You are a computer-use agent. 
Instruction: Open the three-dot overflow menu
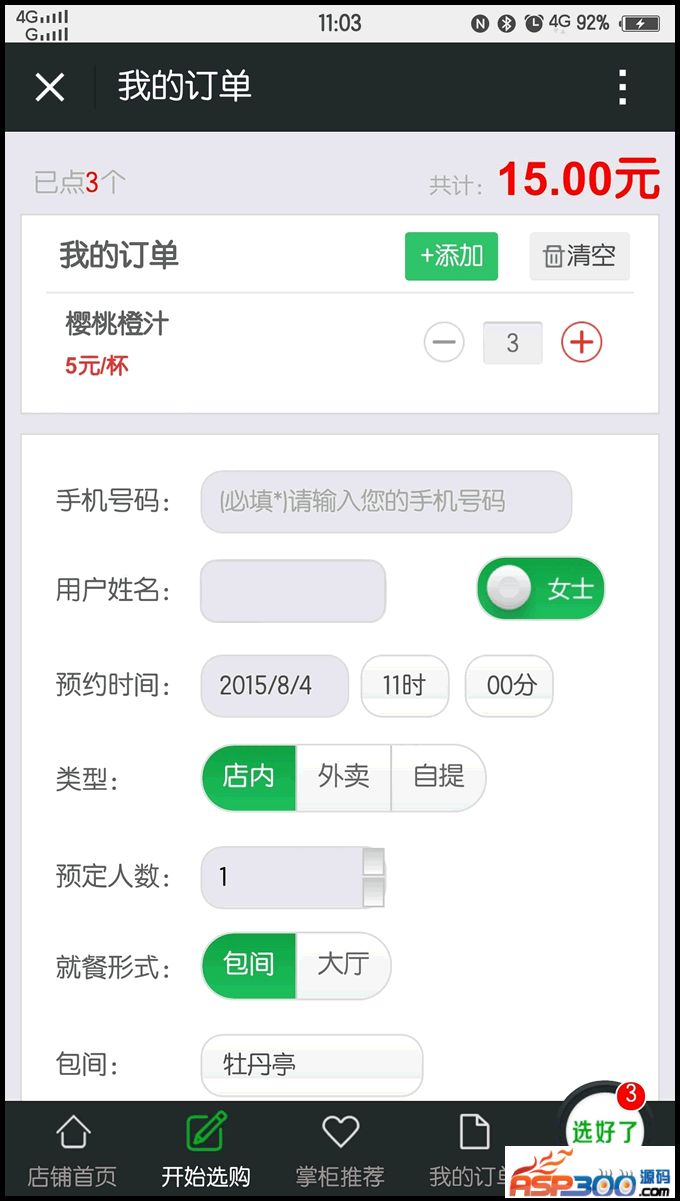pos(623,88)
